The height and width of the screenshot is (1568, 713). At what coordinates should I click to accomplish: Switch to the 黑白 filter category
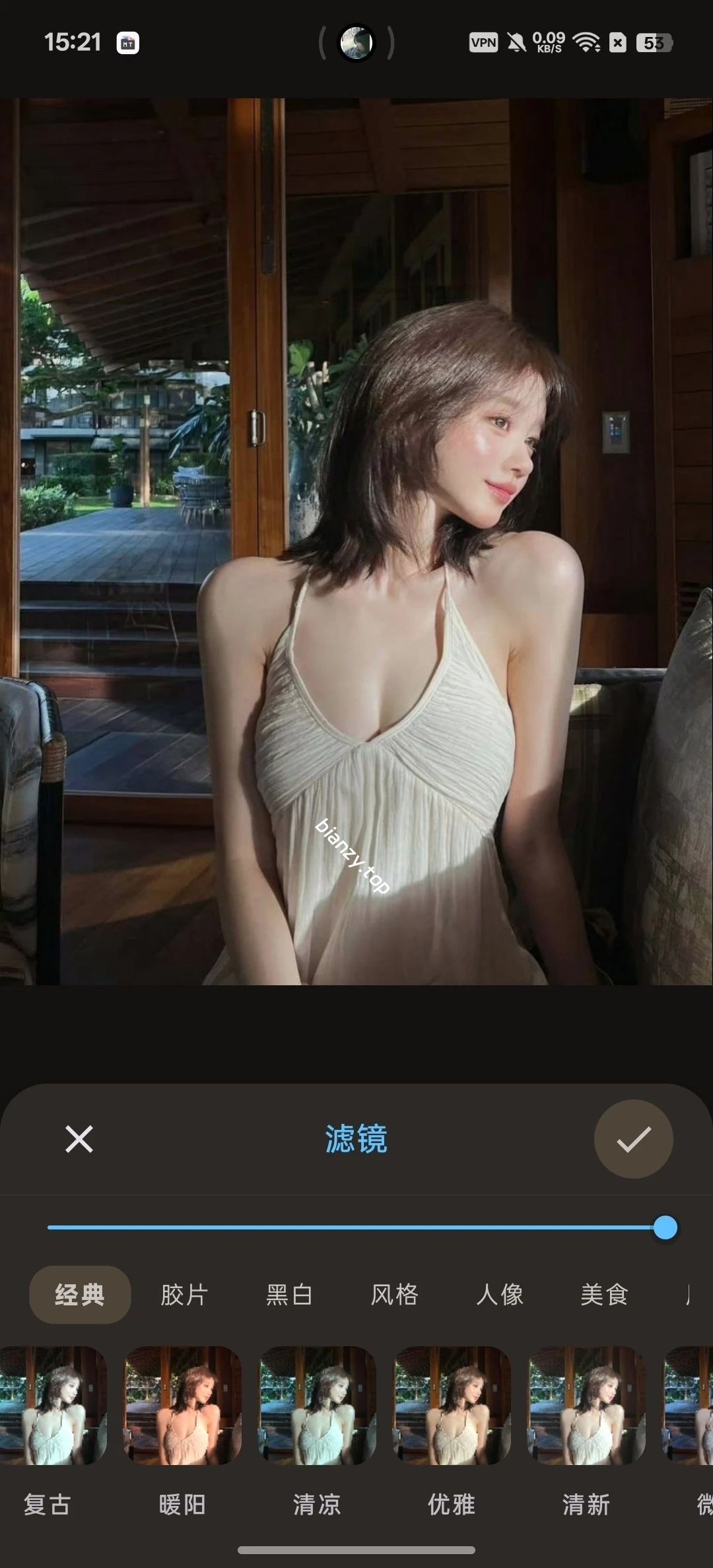pyautogui.click(x=290, y=1295)
